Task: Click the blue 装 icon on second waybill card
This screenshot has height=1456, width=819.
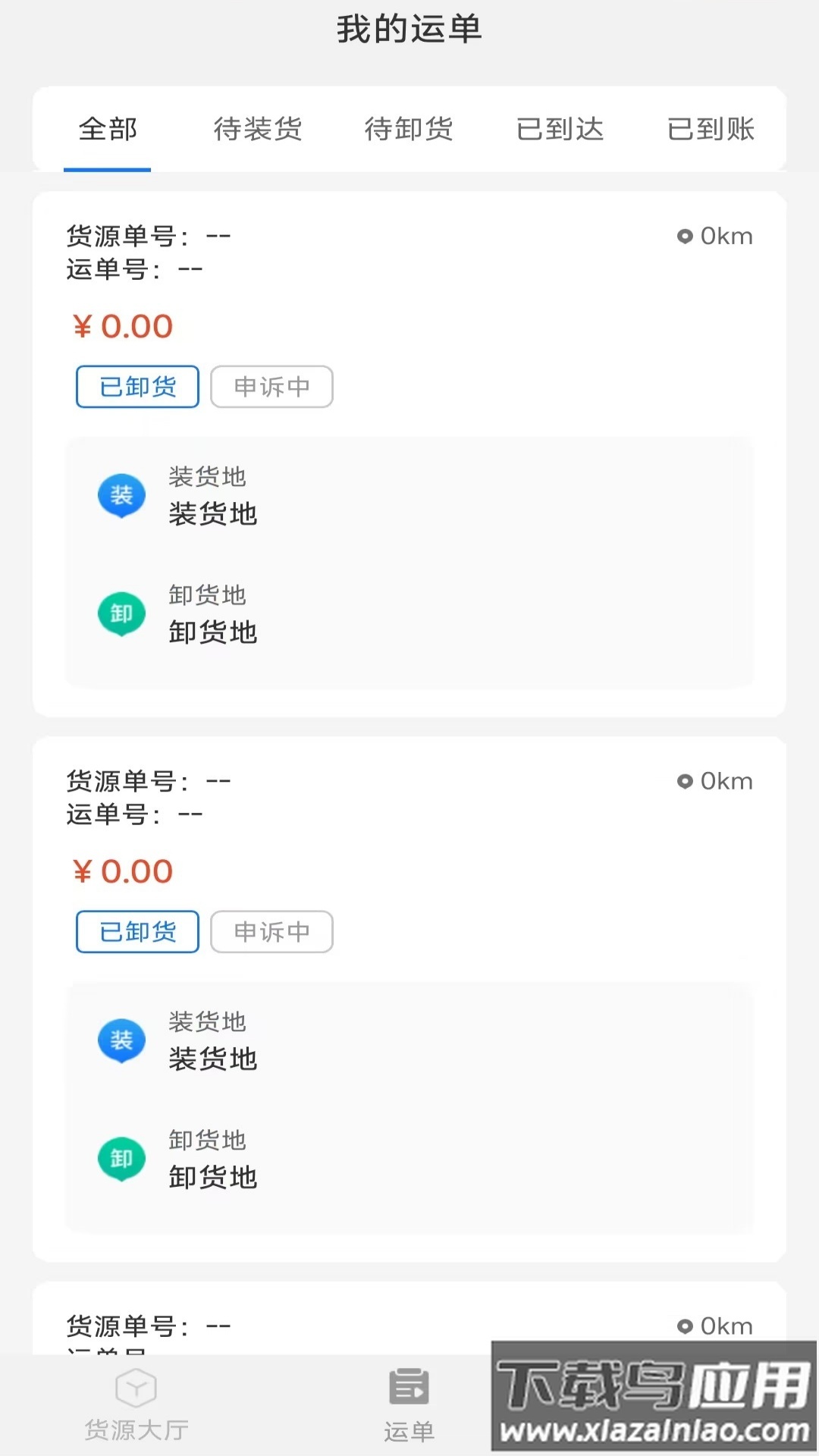Action: point(121,1040)
